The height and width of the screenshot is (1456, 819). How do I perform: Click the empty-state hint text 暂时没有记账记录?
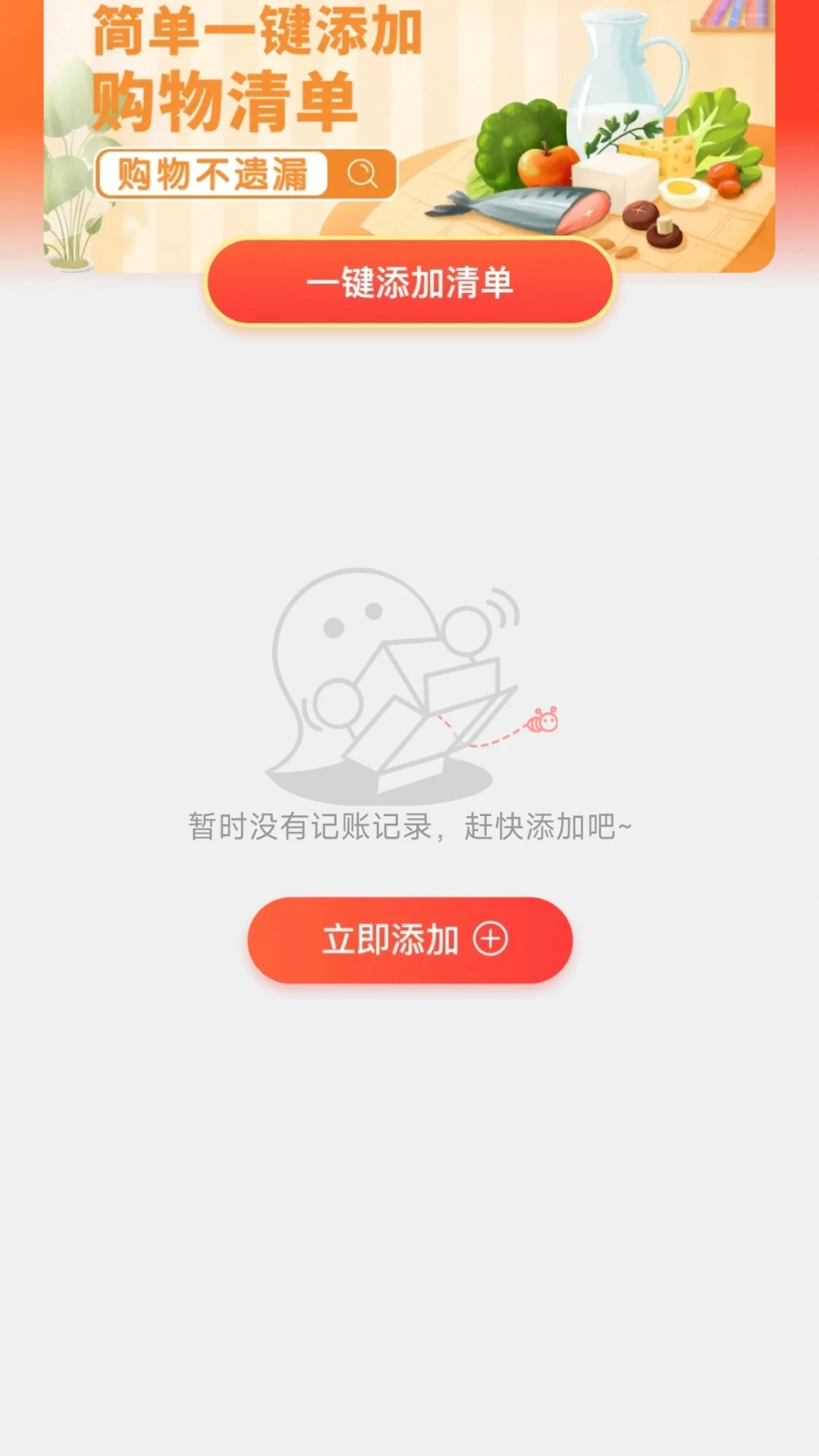coord(409,829)
